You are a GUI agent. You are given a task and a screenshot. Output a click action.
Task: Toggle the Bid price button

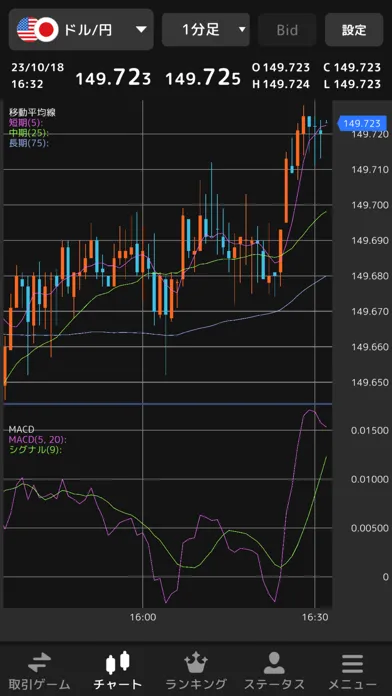(287, 30)
